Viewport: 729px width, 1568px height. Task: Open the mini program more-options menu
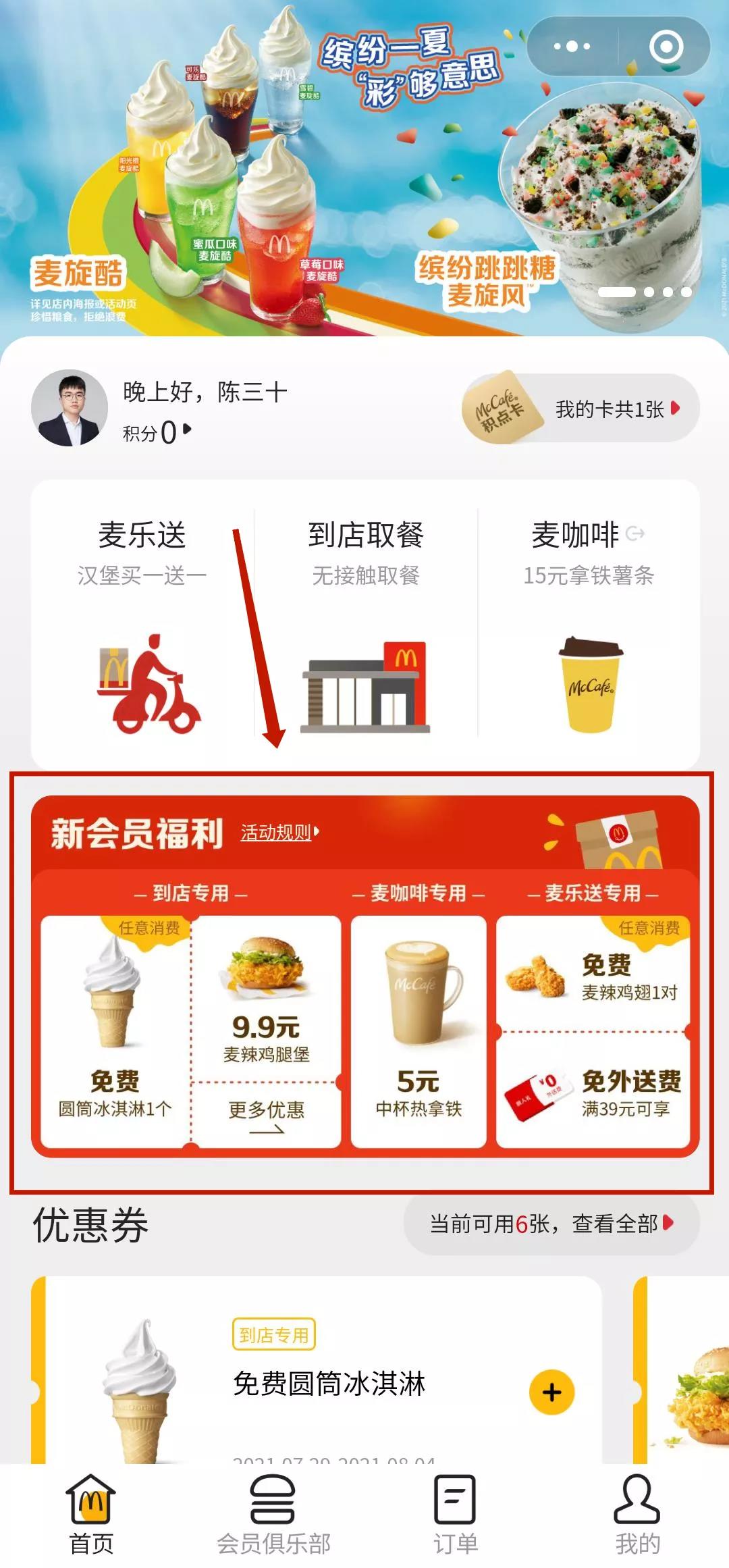[x=572, y=47]
